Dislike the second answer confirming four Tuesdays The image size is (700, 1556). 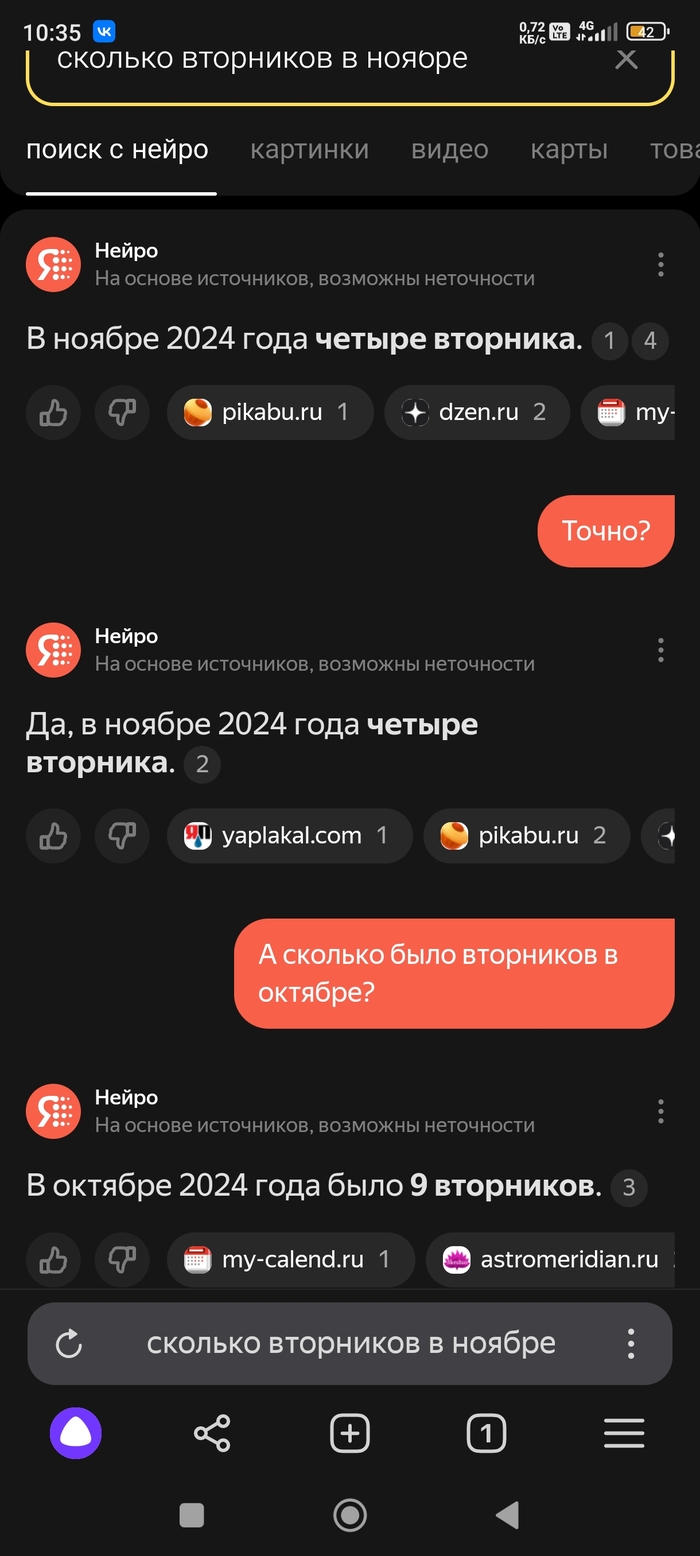pyautogui.click(x=122, y=836)
